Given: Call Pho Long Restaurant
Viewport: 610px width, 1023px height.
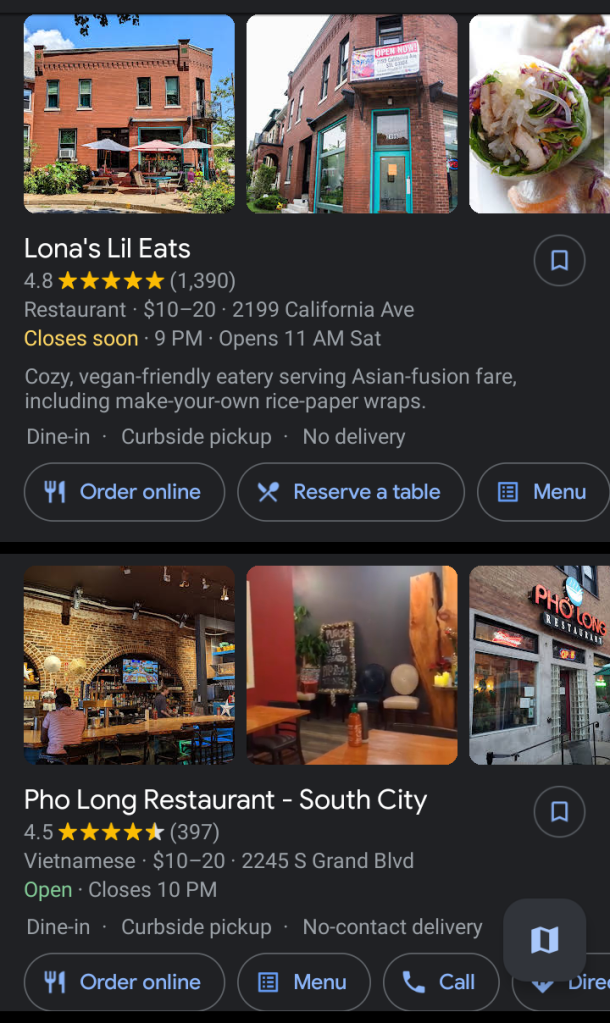Looking at the screenshot, I should coord(441,982).
